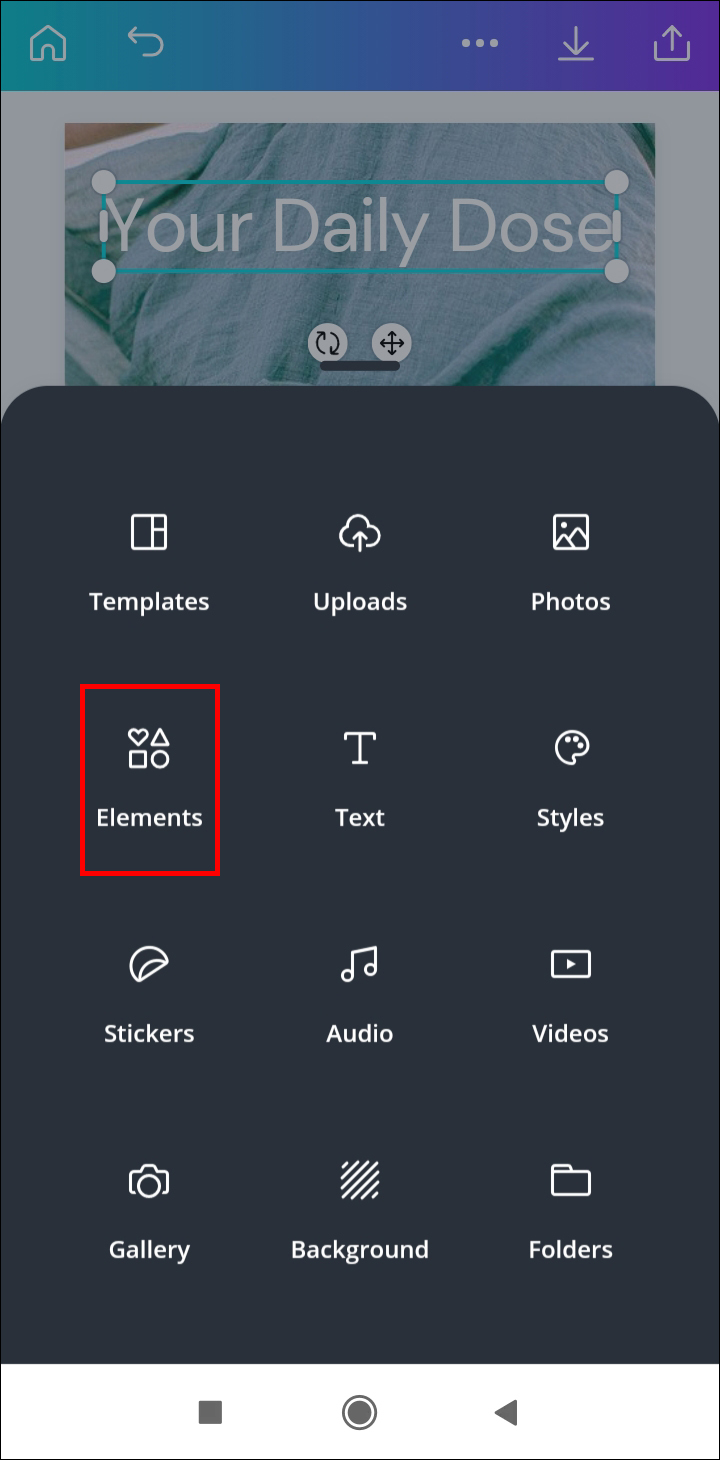Image resolution: width=720 pixels, height=1460 pixels.
Task: Open Uploads
Action: (360, 562)
